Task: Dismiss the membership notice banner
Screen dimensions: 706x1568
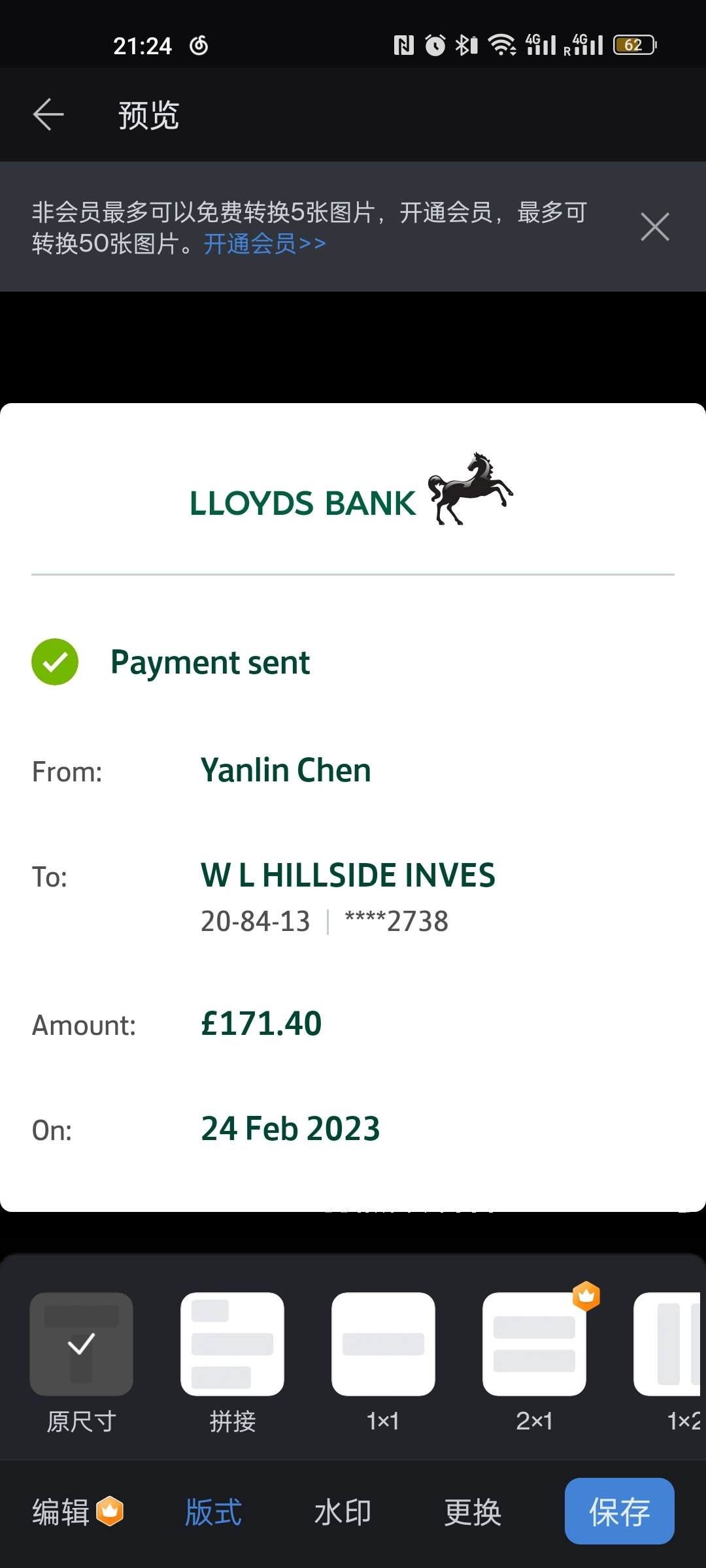Action: pos(654,227)
